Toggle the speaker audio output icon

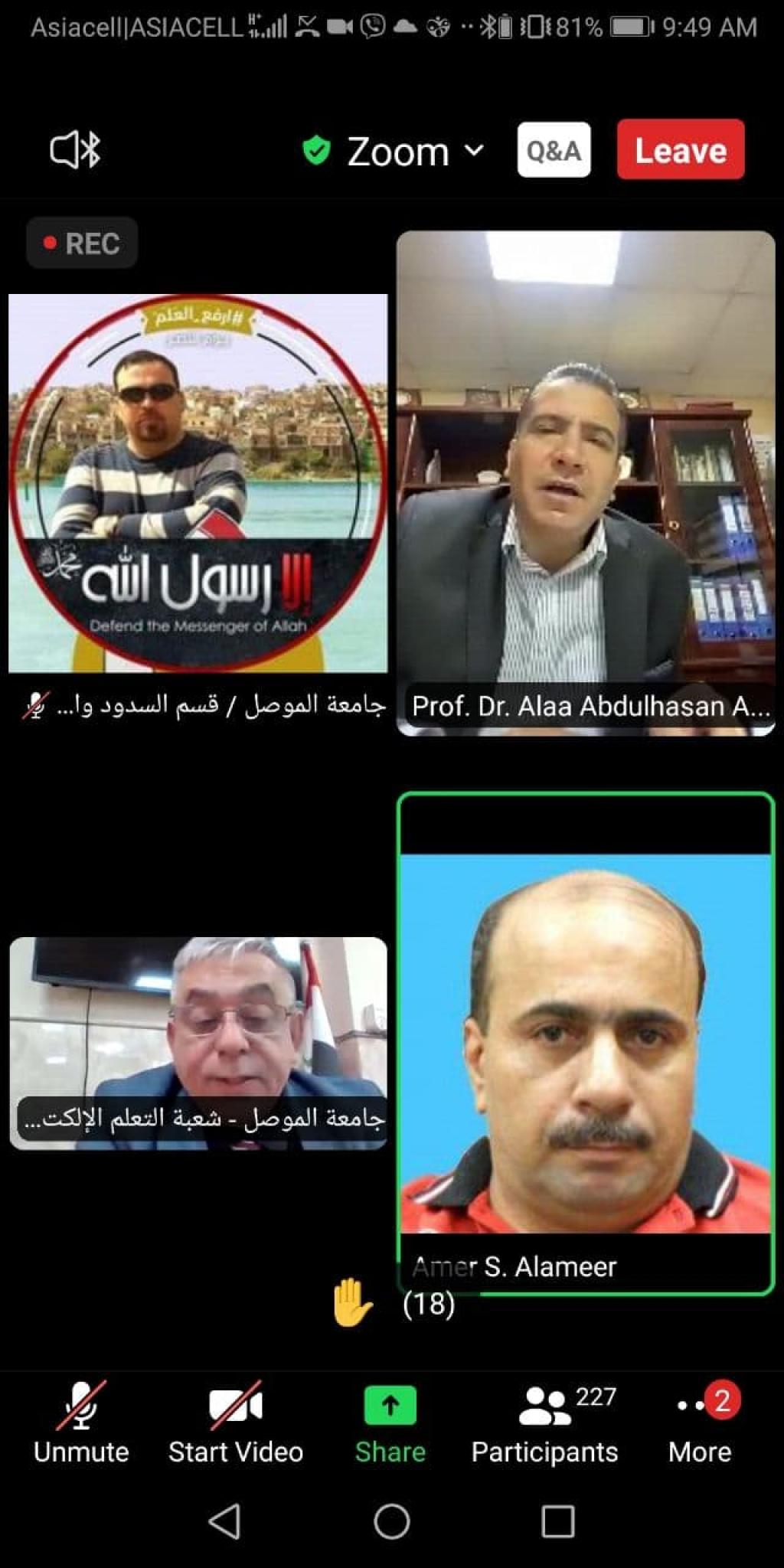75,149
